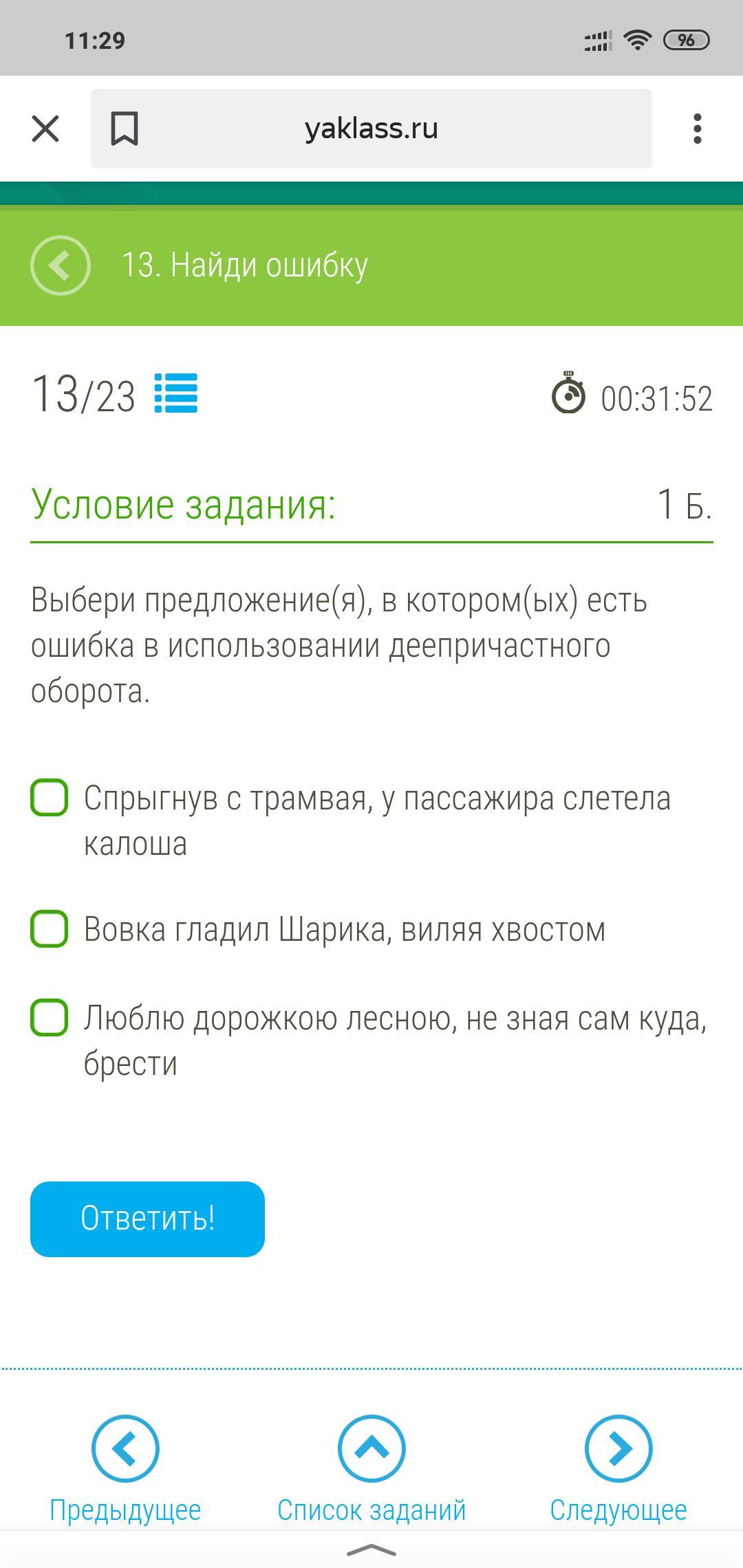
Task: Go back using the green header arrow
Action: pos(61,265)
